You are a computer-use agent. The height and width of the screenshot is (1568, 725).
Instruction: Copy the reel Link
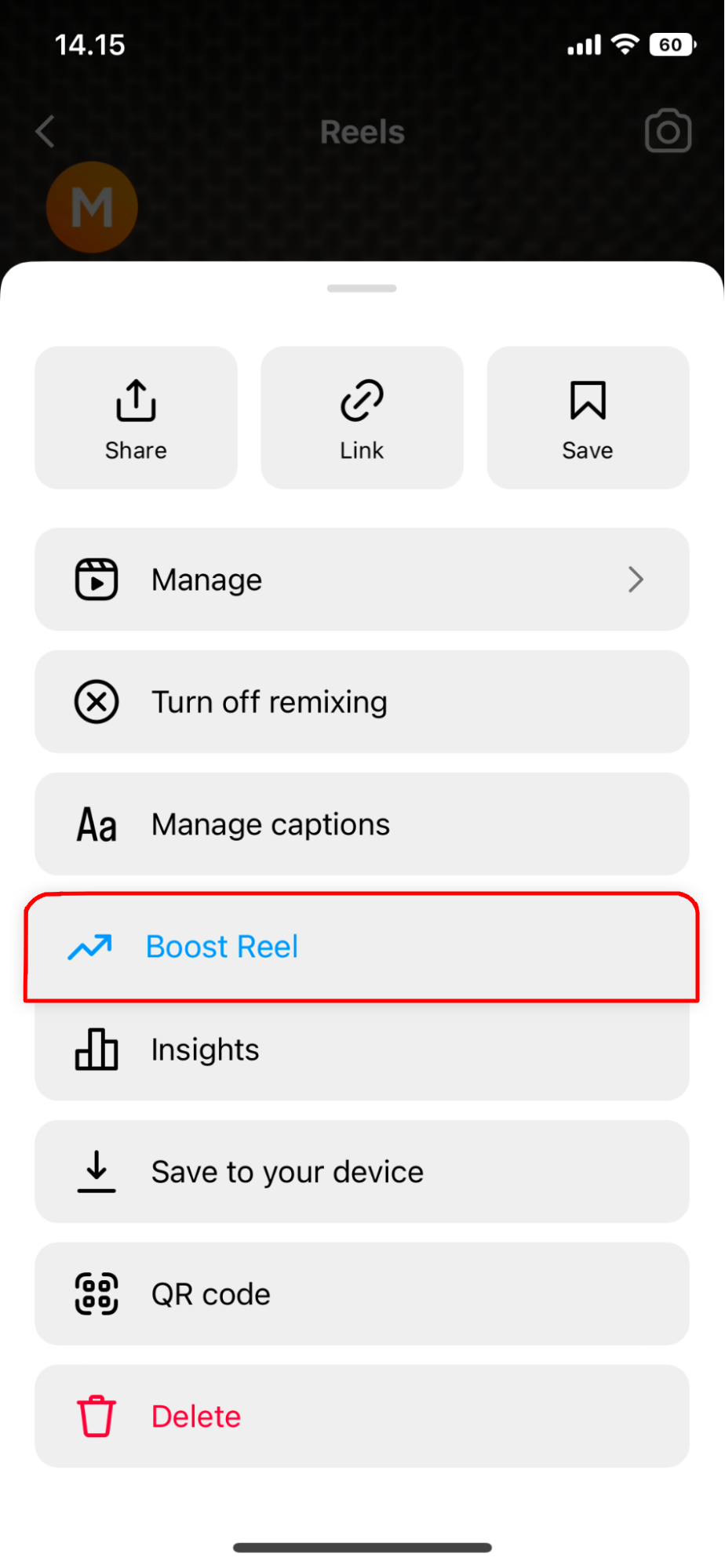(x=362, y=418)
